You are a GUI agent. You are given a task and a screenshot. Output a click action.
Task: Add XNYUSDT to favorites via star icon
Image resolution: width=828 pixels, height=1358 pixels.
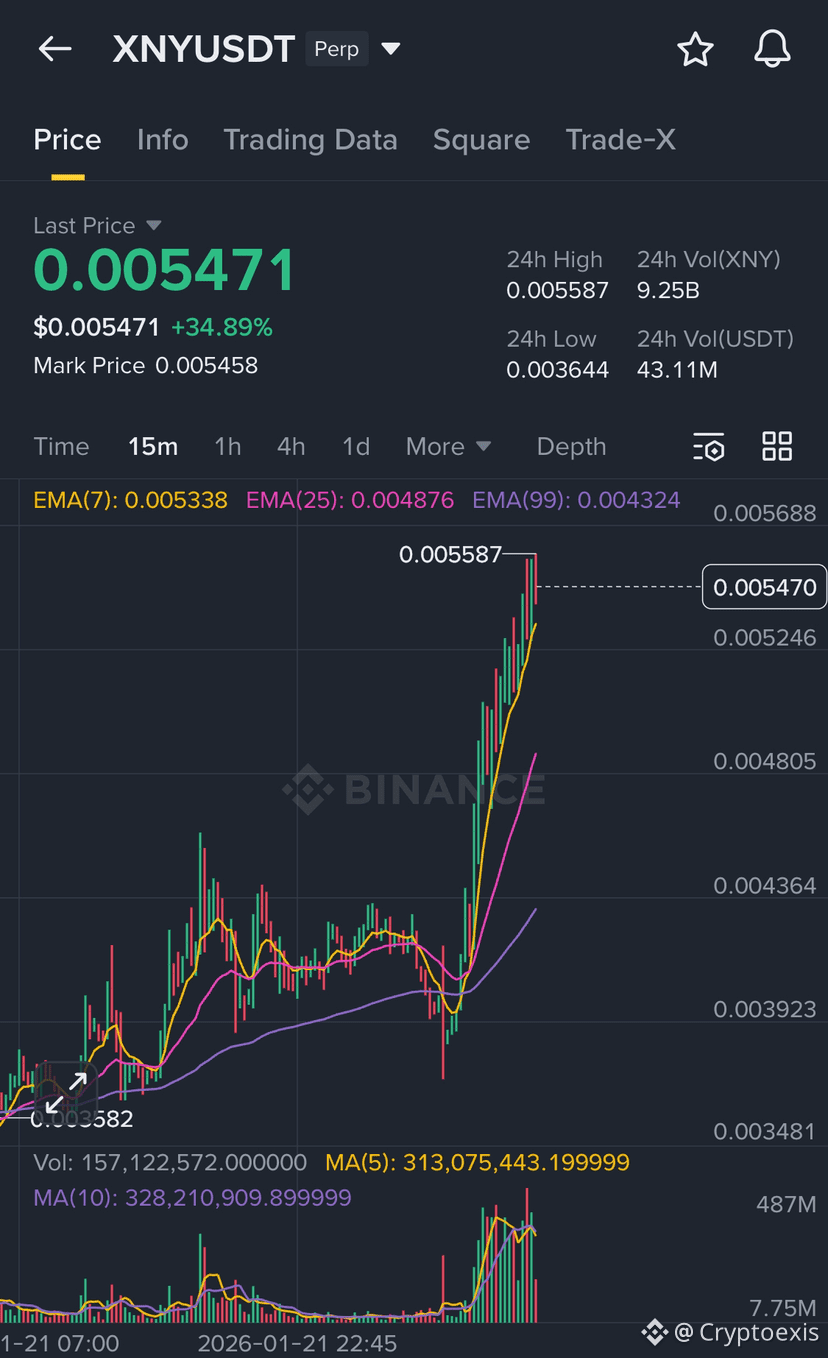[695, 48]
